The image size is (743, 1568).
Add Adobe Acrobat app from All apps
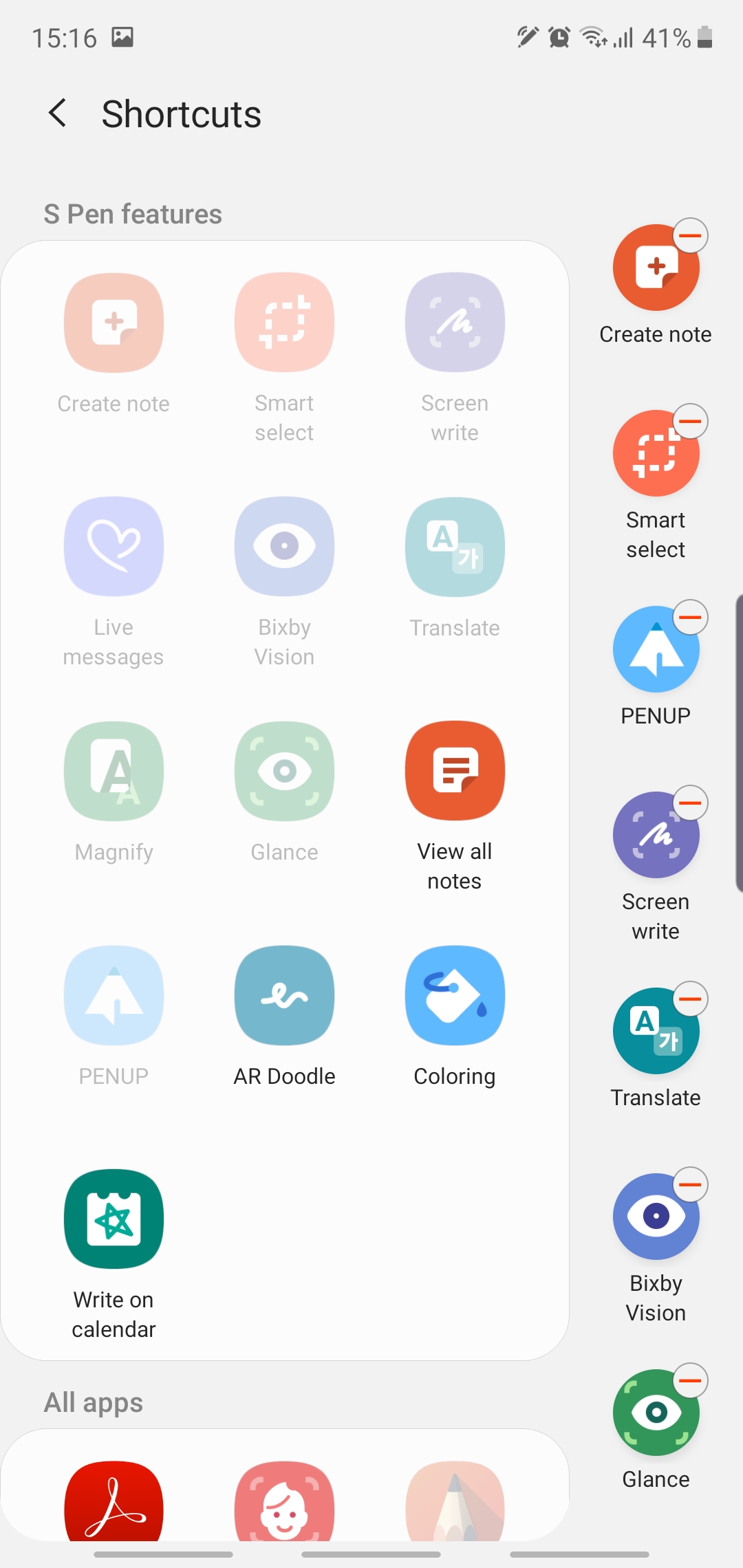(x=114, y=1503)
